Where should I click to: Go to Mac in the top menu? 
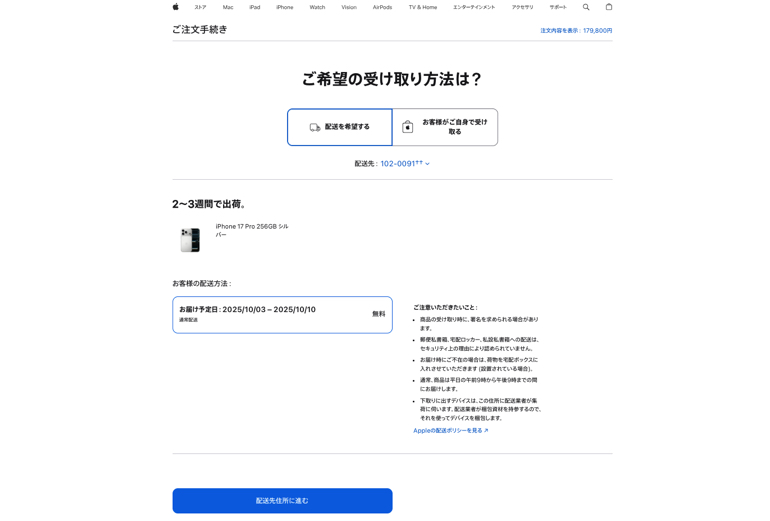228,7
